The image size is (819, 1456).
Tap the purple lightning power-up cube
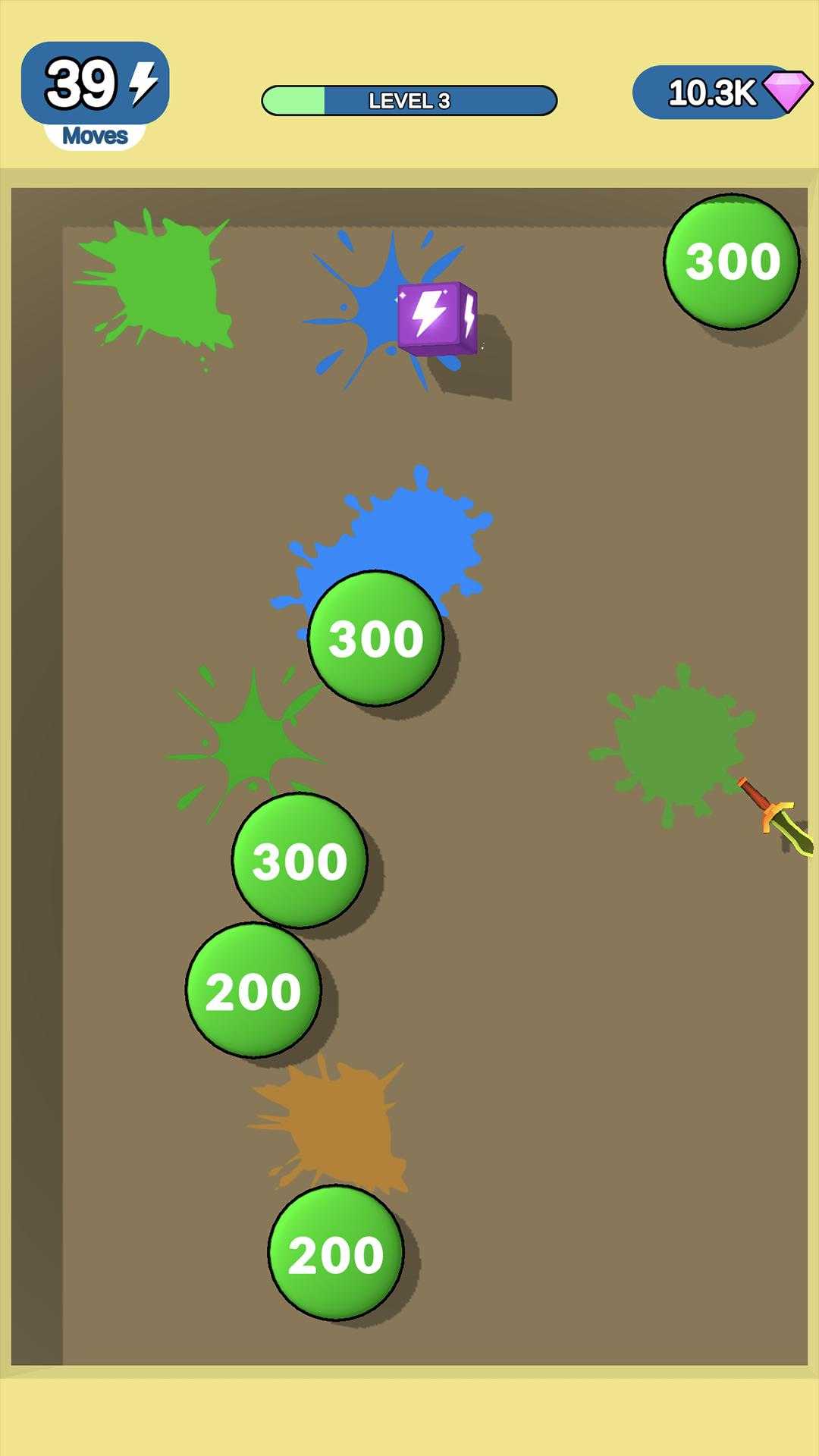point(437,318)
